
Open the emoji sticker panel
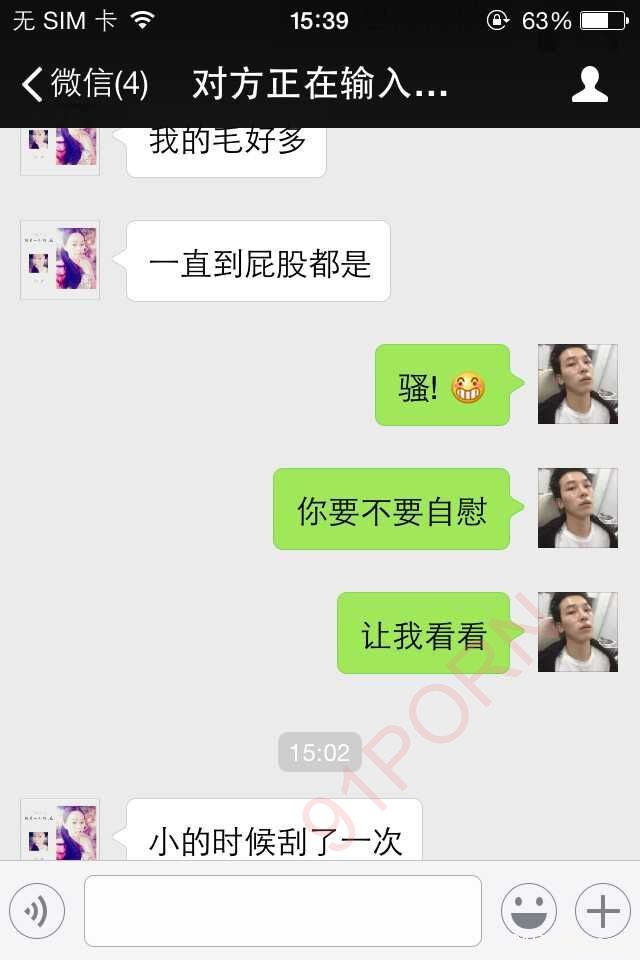point(528,911)
